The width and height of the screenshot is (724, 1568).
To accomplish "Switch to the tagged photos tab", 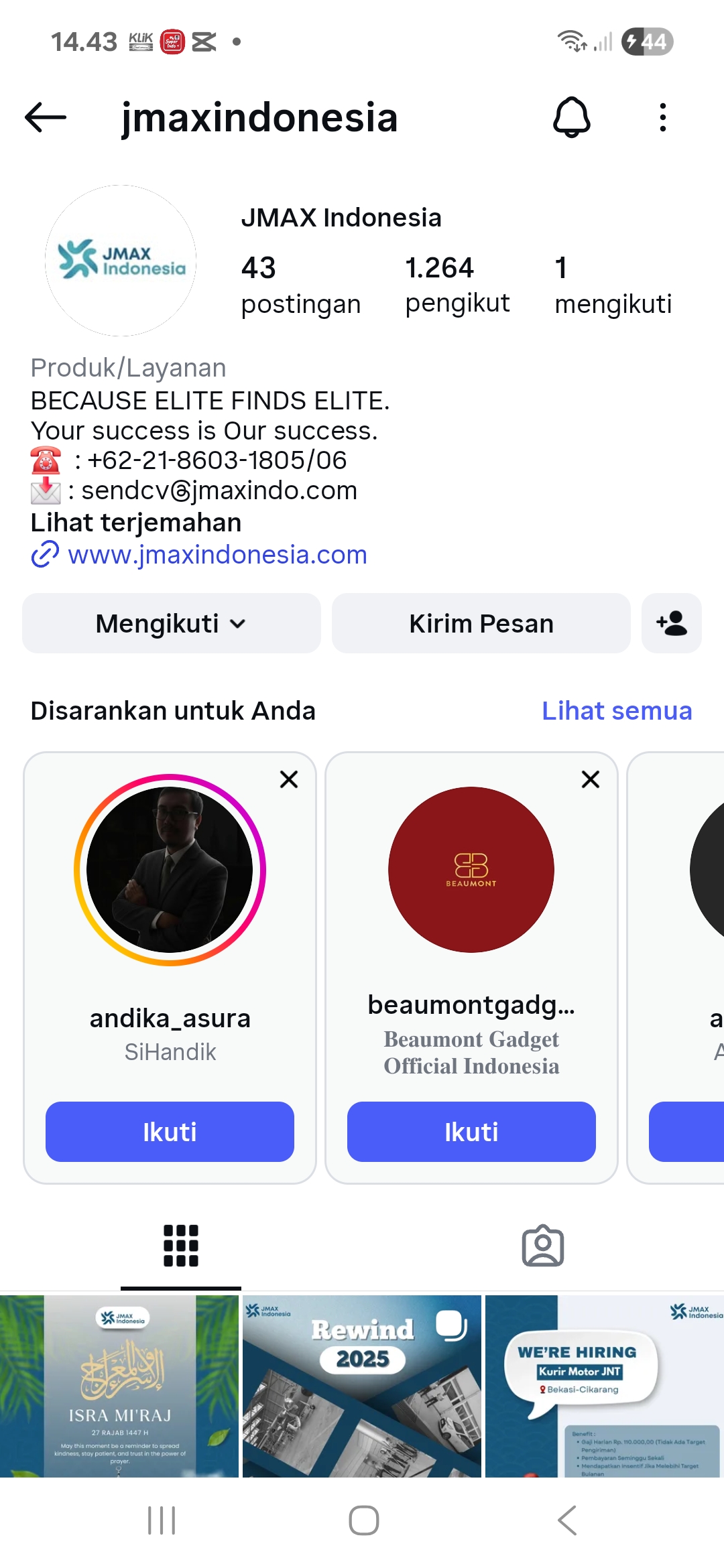I will tap(543, 1246).
